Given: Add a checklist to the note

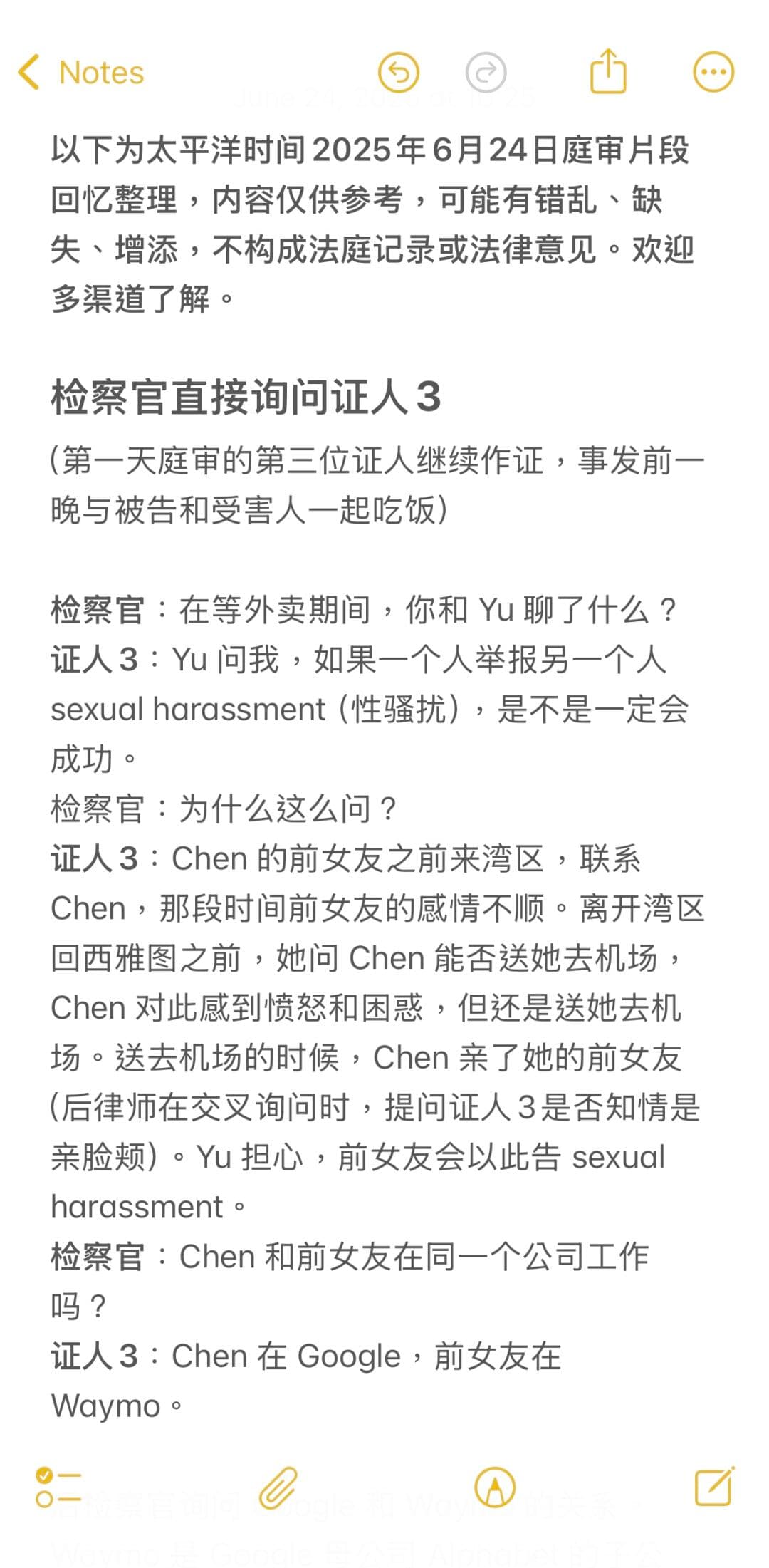Looking at the screenshot, I should tap(58, 1487).
